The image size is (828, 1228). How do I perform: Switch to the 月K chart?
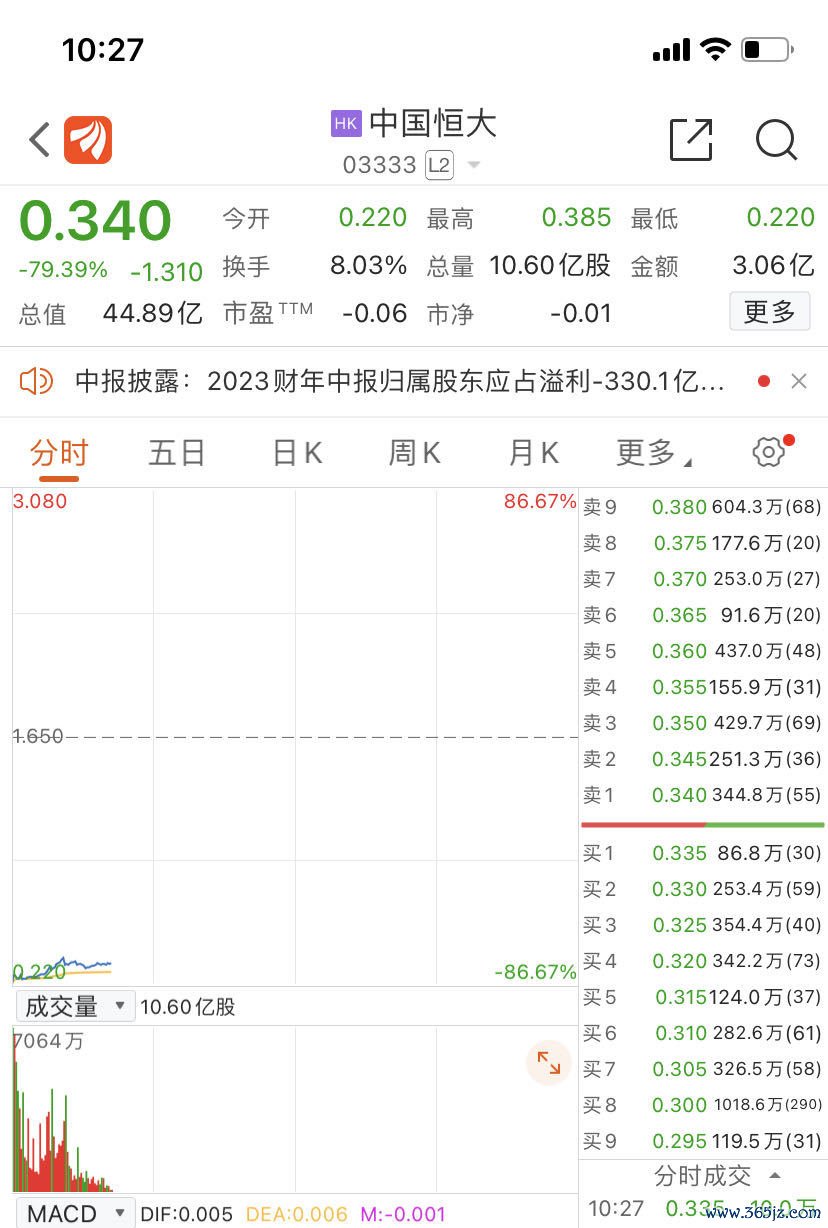coord(533,453)
